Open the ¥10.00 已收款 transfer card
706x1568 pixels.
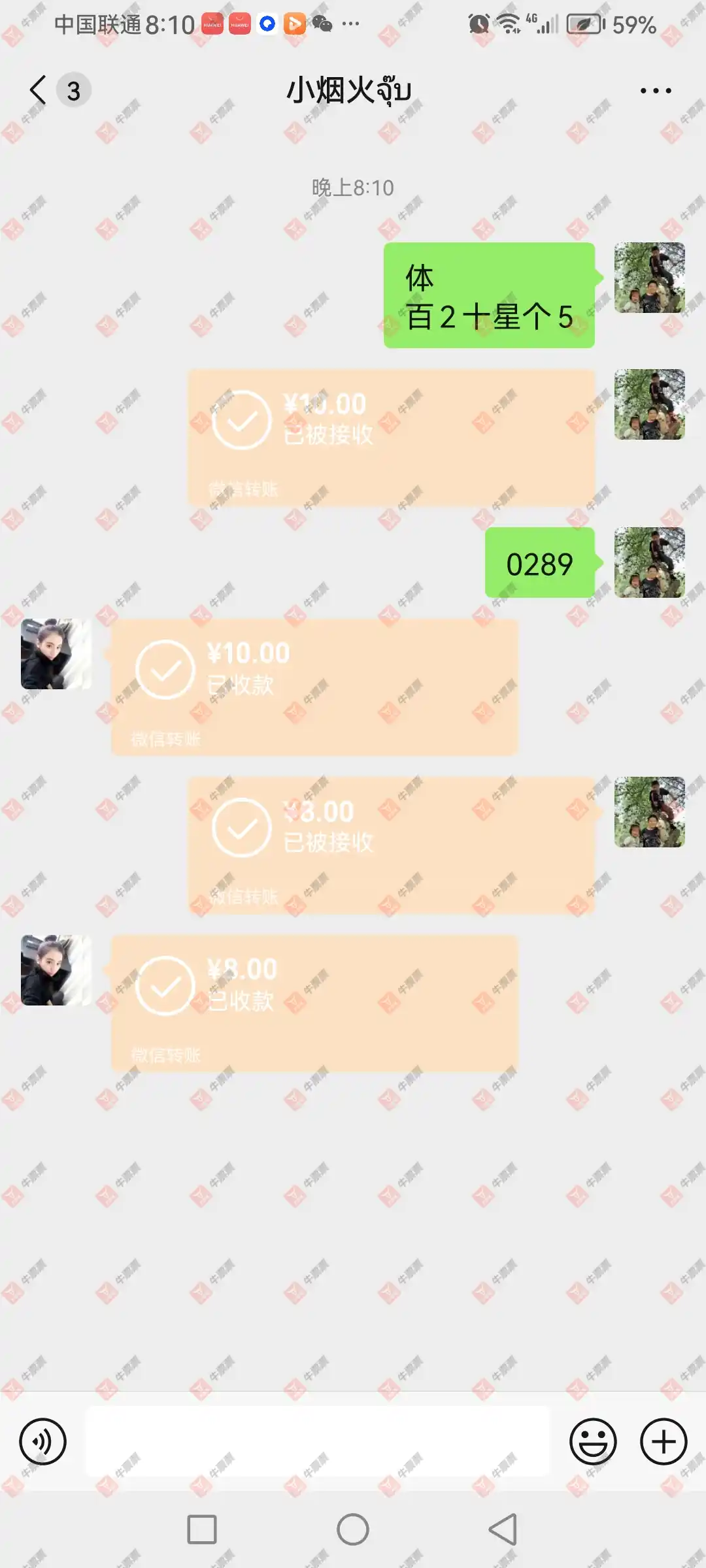pos(314,687)
